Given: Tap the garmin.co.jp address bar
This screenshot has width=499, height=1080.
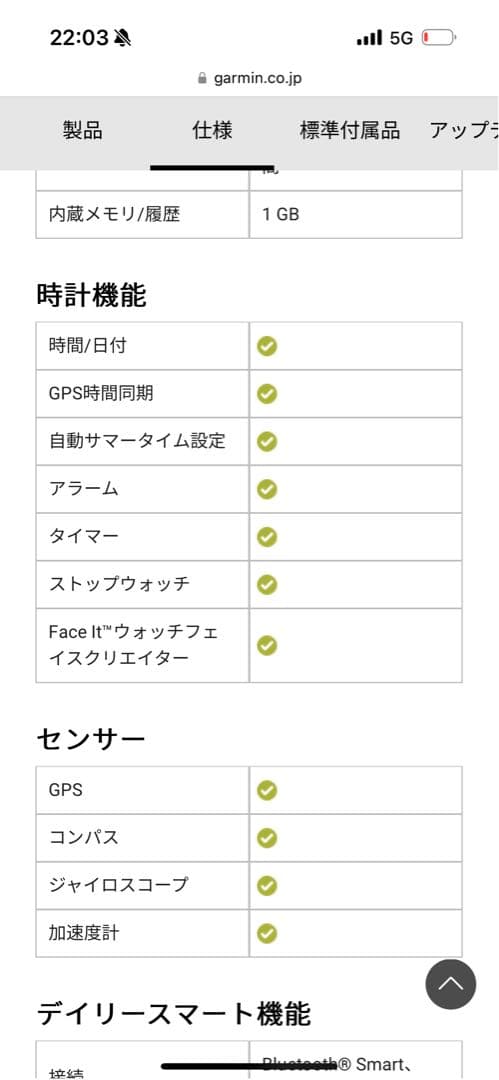Looking at the screenshot, I should tap(250, 78).
